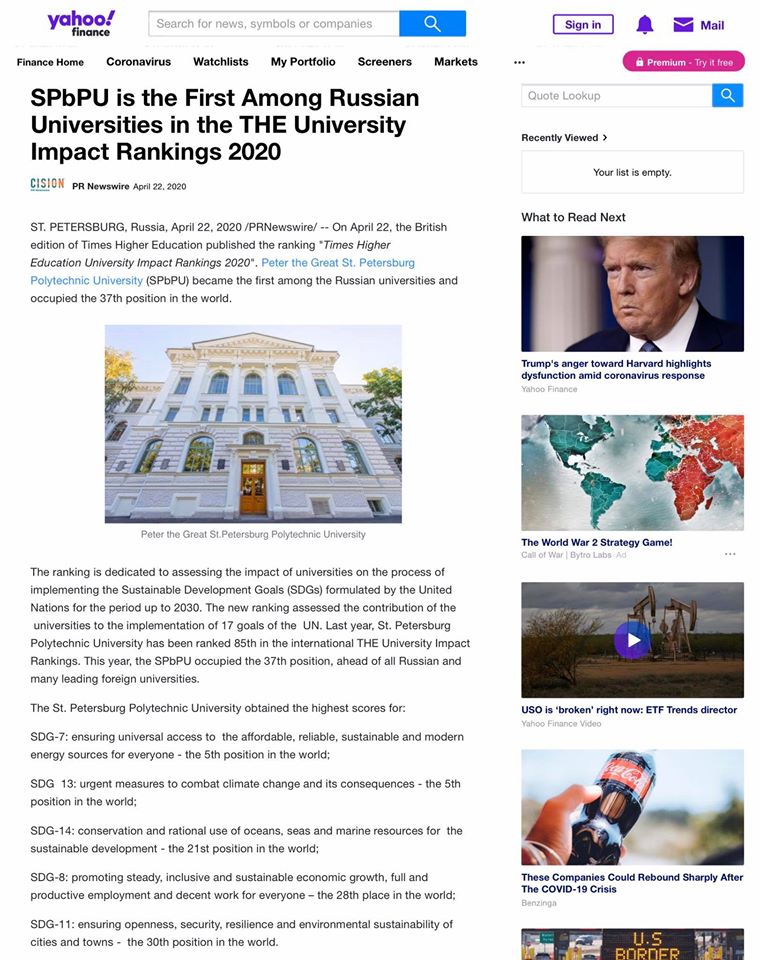Image resolution: width=760 pixels, height=960 pixels.
Task: Open Yahoo Mail
Action: [699, 25]
